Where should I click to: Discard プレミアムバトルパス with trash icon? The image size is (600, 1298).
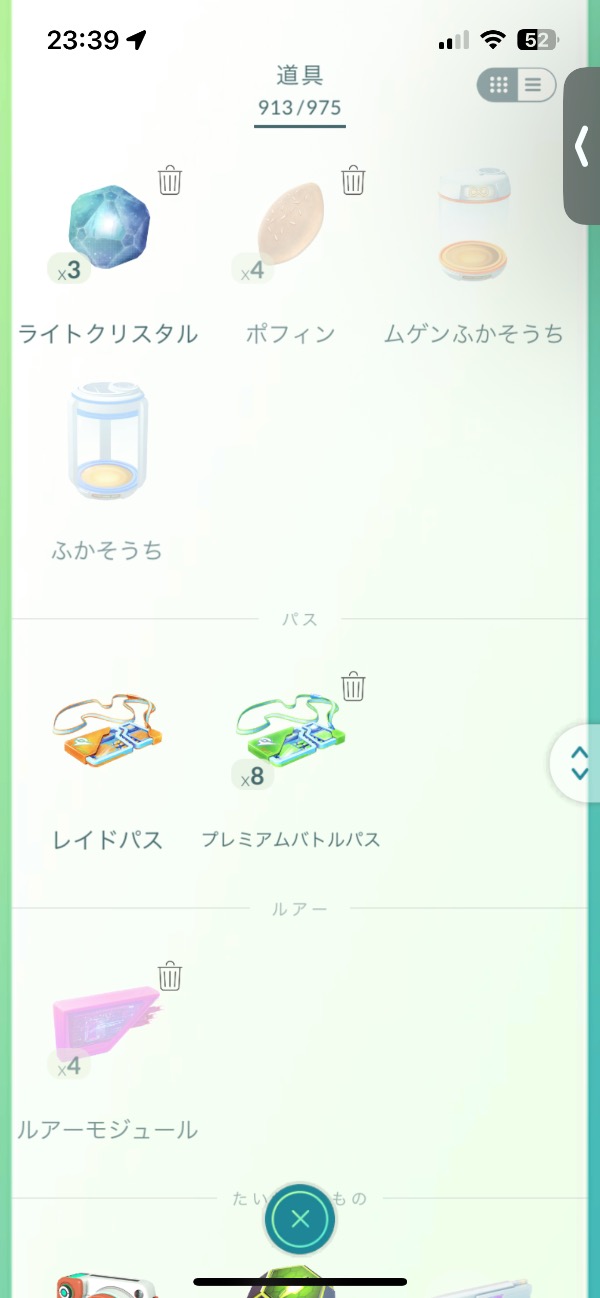[353, 687]
